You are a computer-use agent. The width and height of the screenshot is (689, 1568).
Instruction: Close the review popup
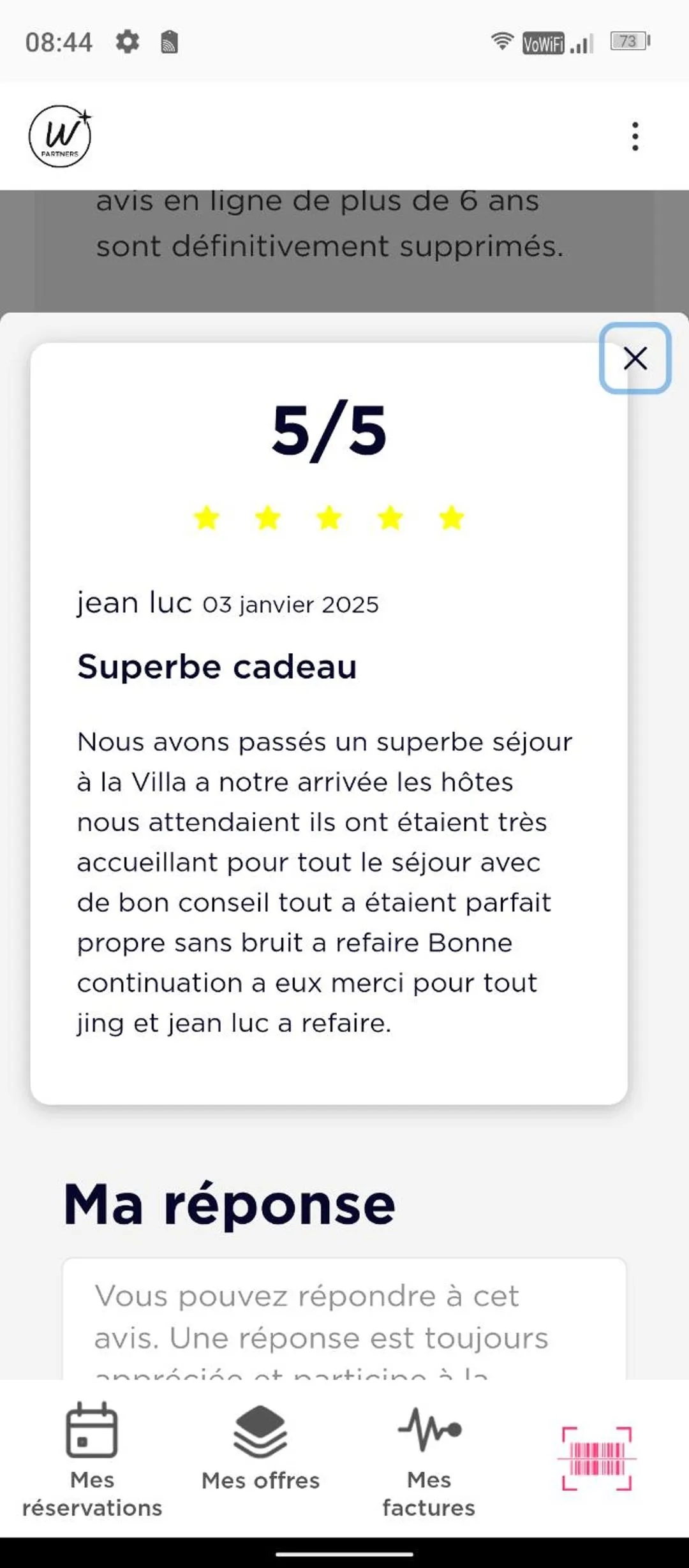click(x=635, y=359)
